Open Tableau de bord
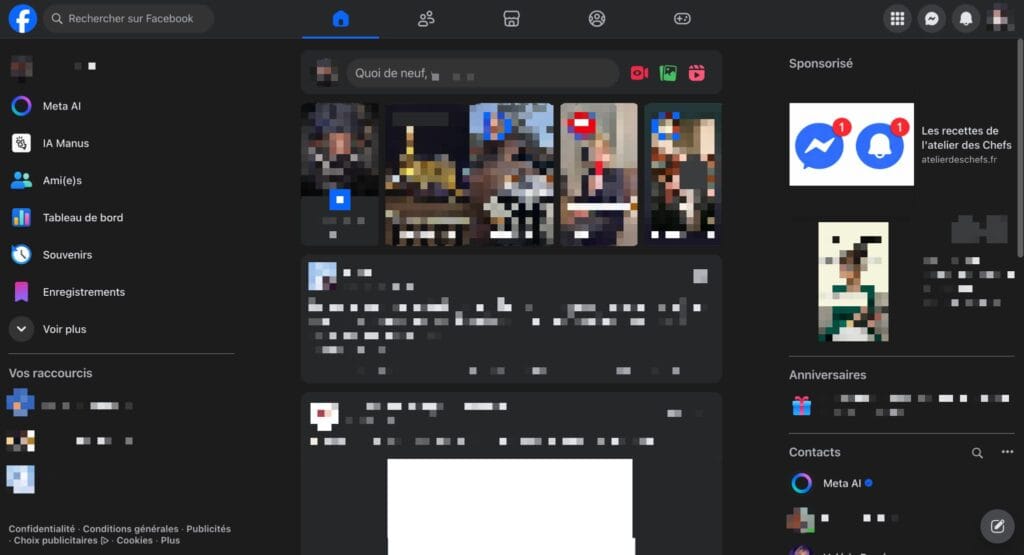 (80, 217)
